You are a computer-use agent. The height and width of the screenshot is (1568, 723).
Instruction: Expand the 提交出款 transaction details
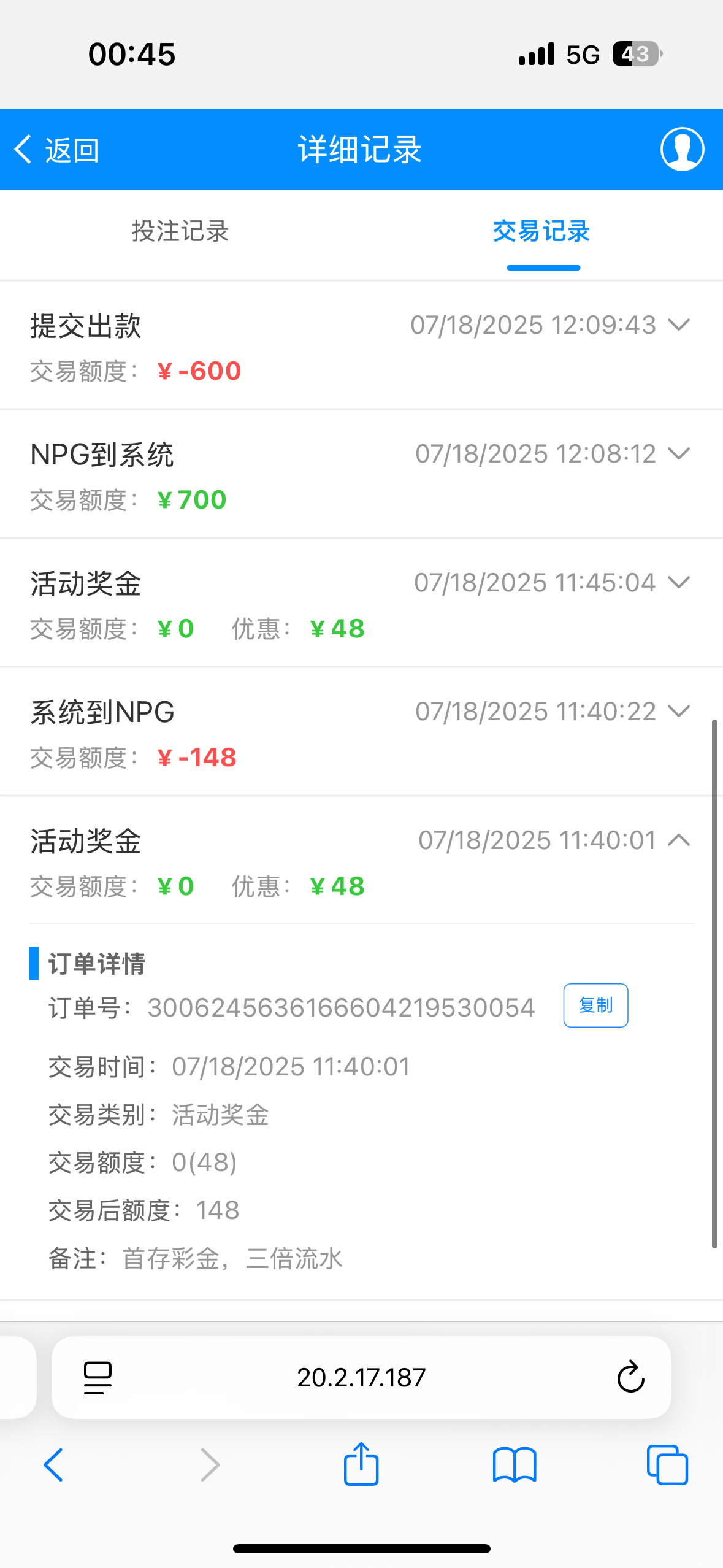coord(679,325)
